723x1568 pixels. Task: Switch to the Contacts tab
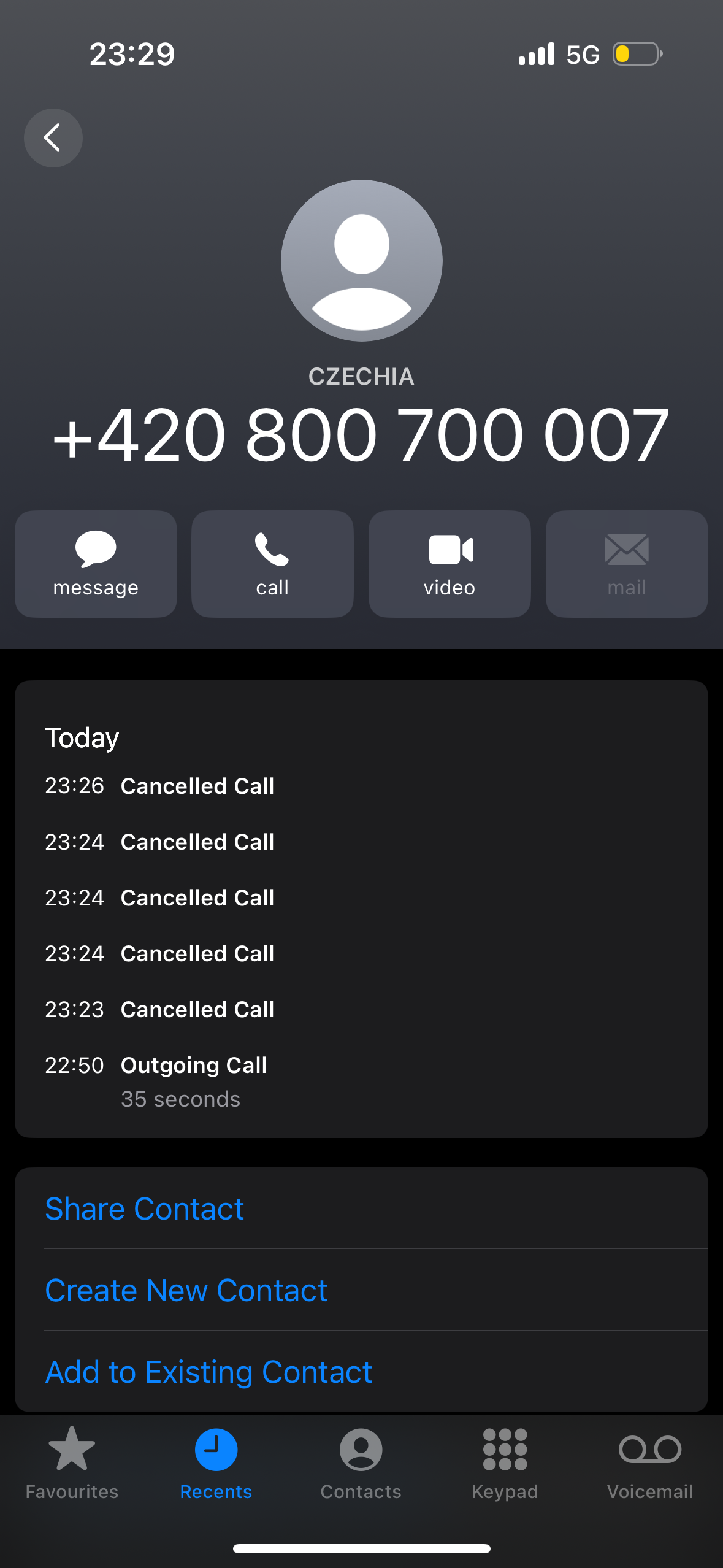[361, 1463]
